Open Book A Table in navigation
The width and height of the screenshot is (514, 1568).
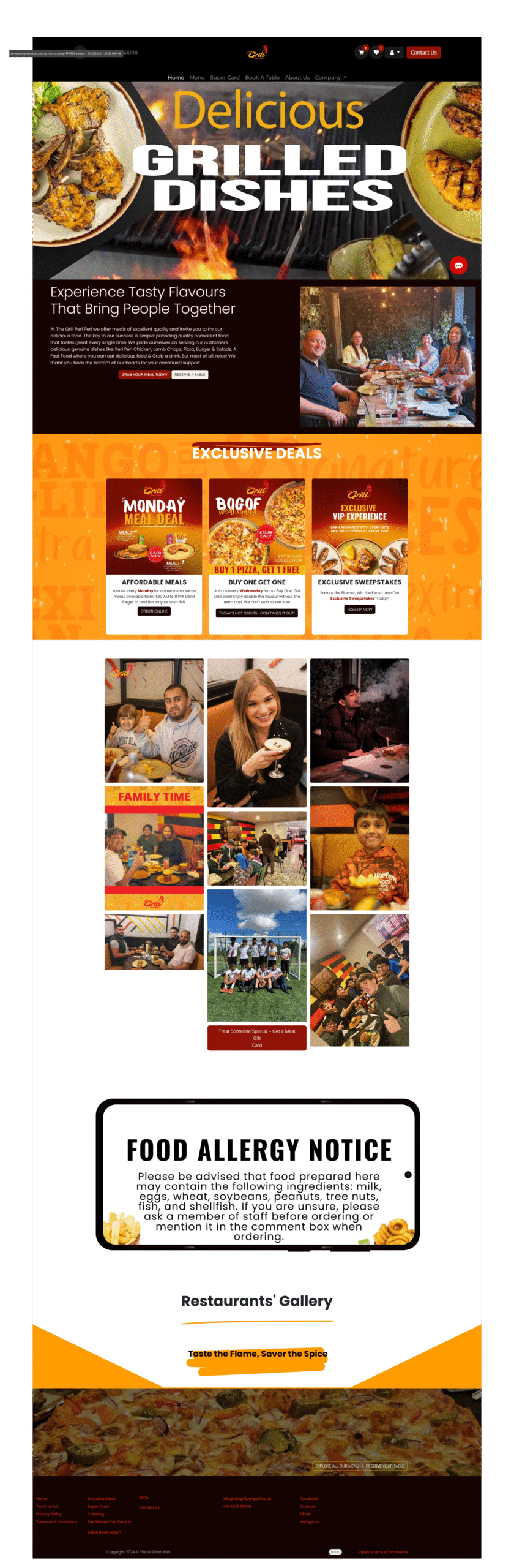coord(262,78)
